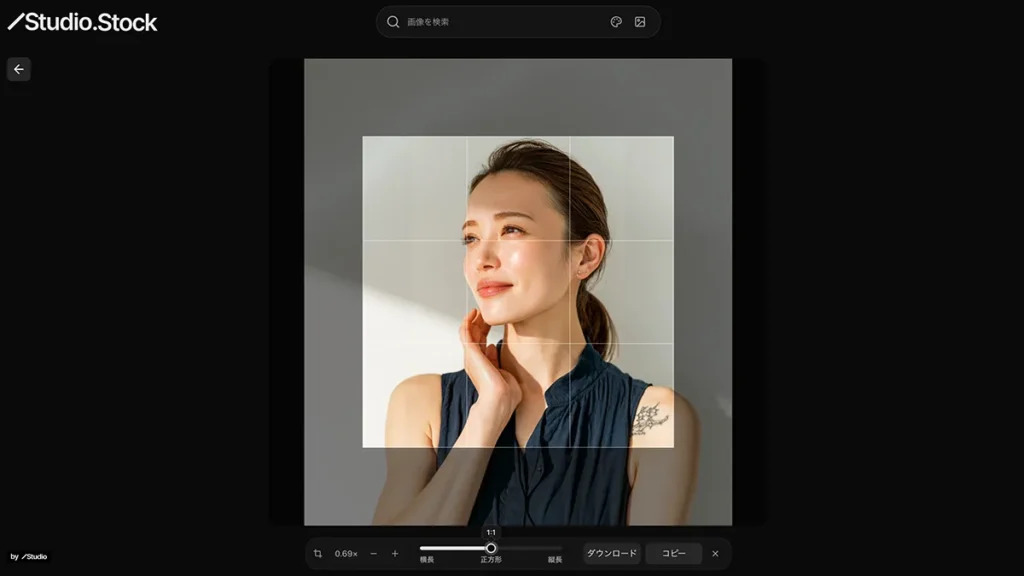Download the cropped image with ダウンロード
The image size is (1024, 576).
click(611, 554)
